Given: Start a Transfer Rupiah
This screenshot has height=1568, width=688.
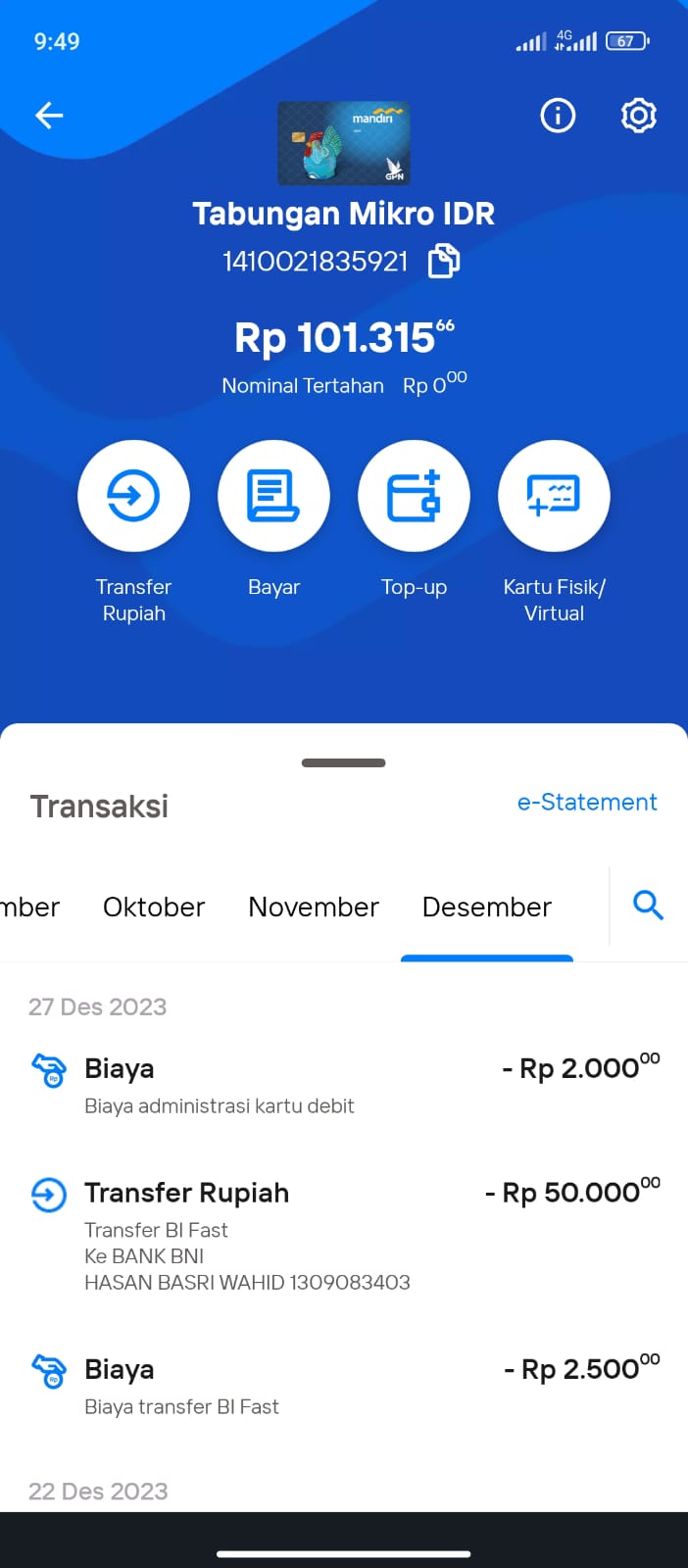Looking at the screenshot, I should click(133, 496).
